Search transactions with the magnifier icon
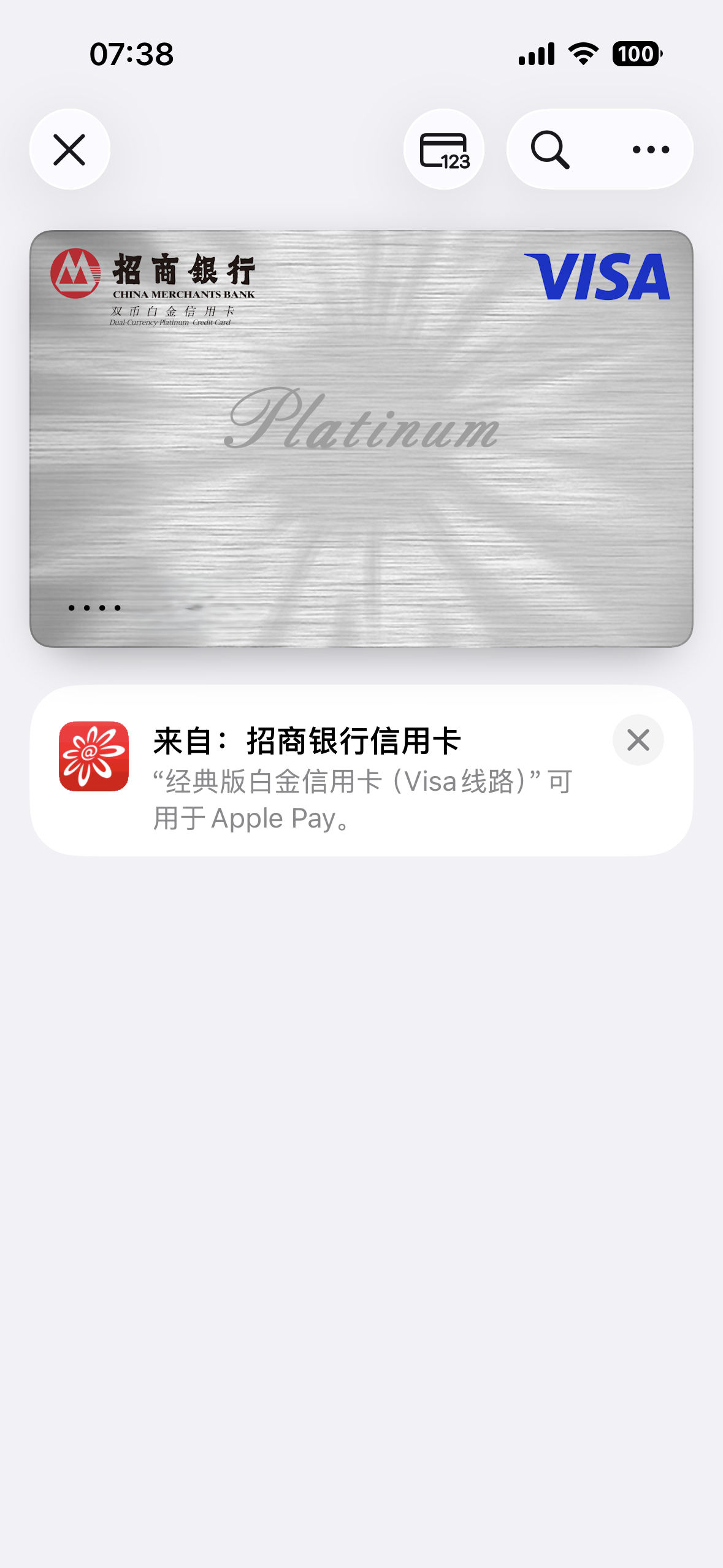Image resolution: width=723 pixels, height=1568 pixels. (550, 150)
